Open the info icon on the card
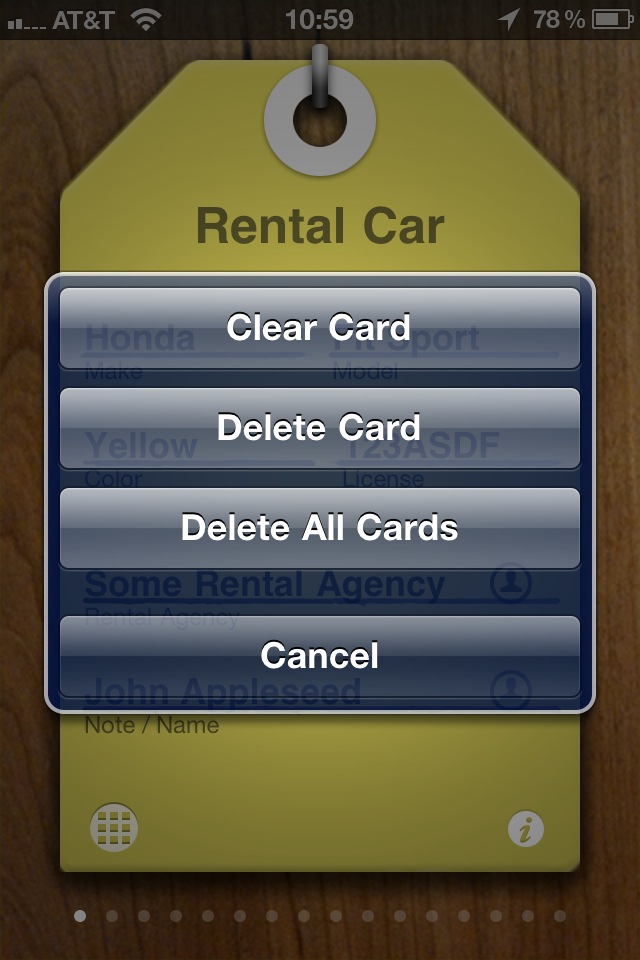 (x=526, y=828)
